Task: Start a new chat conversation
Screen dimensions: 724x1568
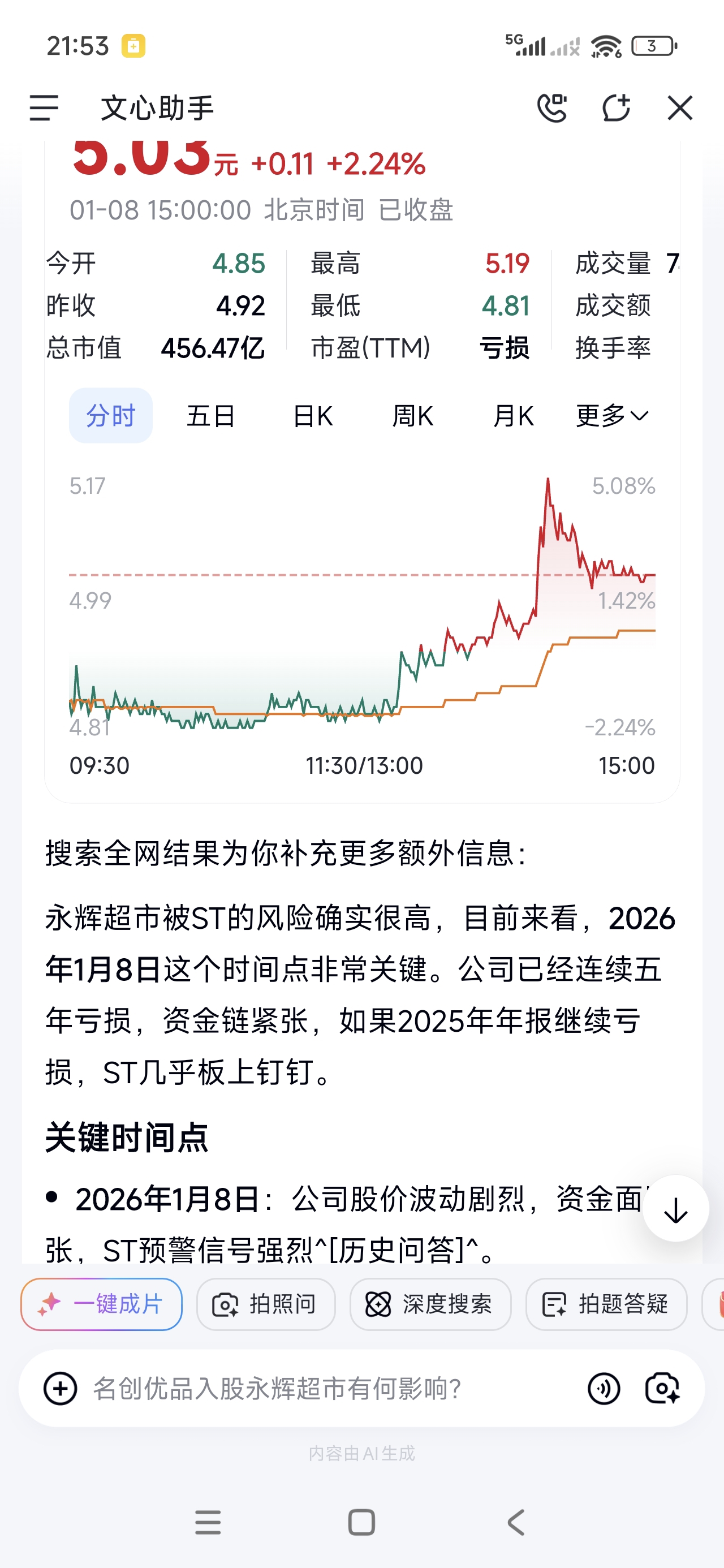Action: (x=615, y=109)
